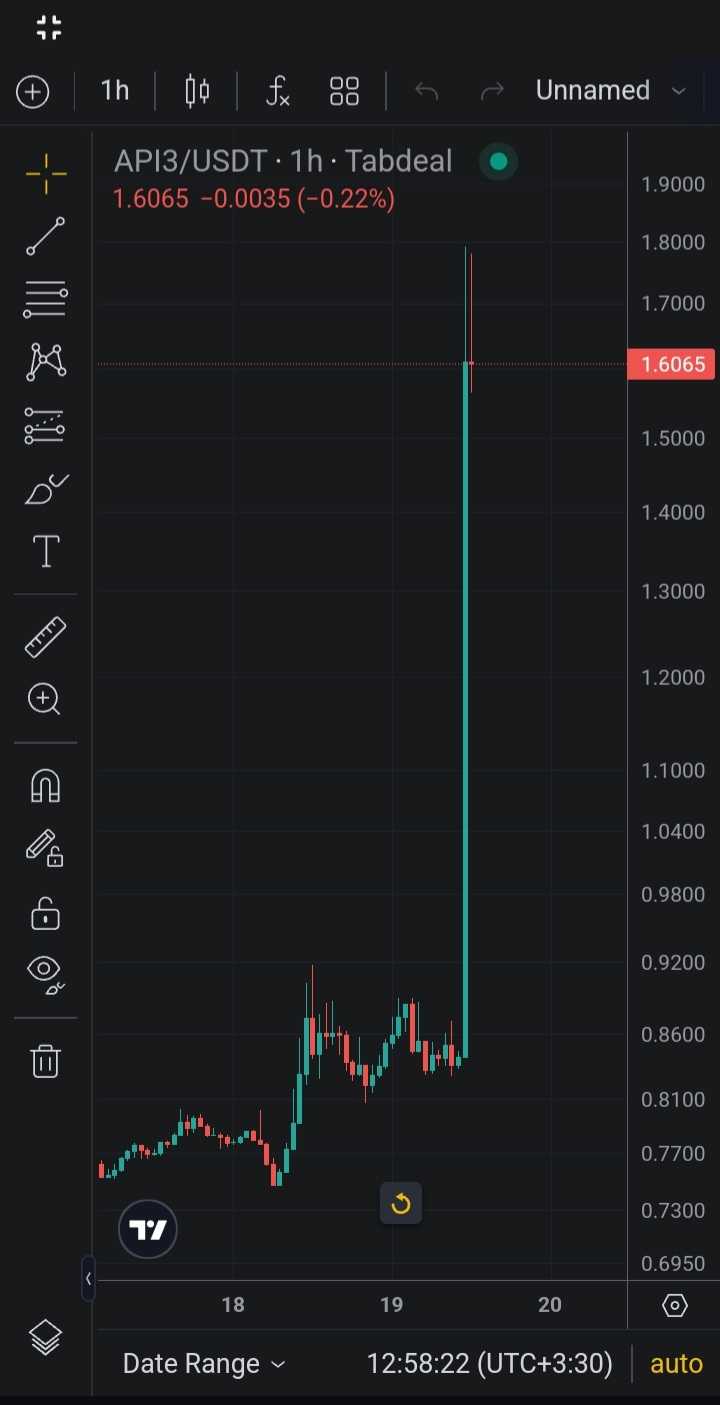
Task: Select the crosshair cursor tool
Action: click(x=46, y=174)
